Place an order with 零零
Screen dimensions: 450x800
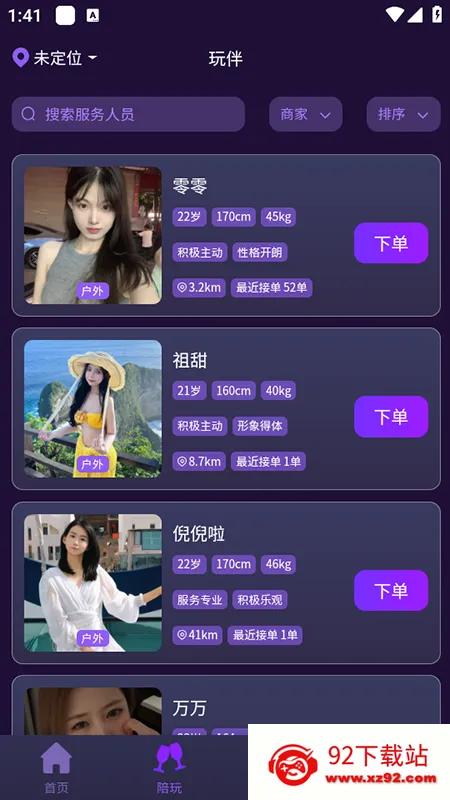[x=391, y=243]
